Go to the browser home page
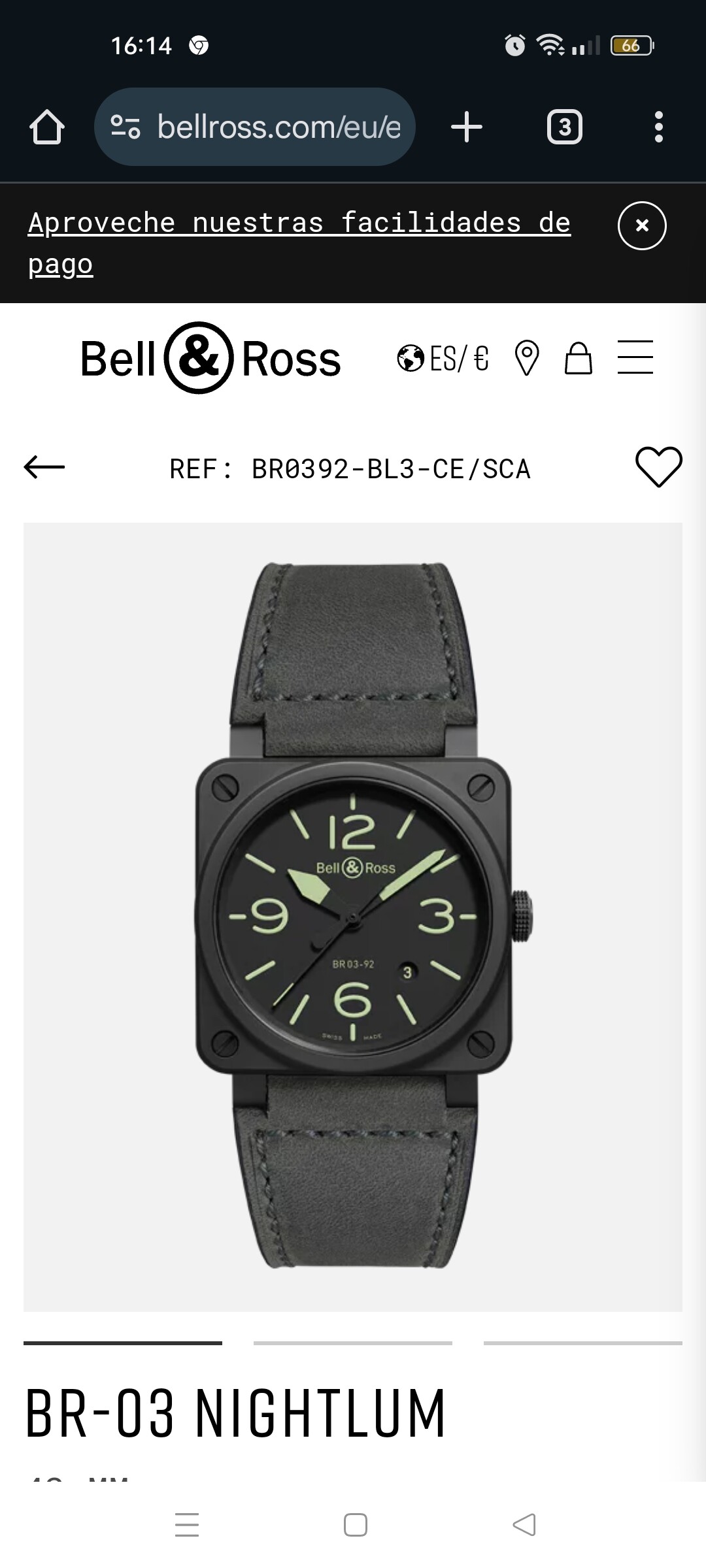 pos(46,127)
